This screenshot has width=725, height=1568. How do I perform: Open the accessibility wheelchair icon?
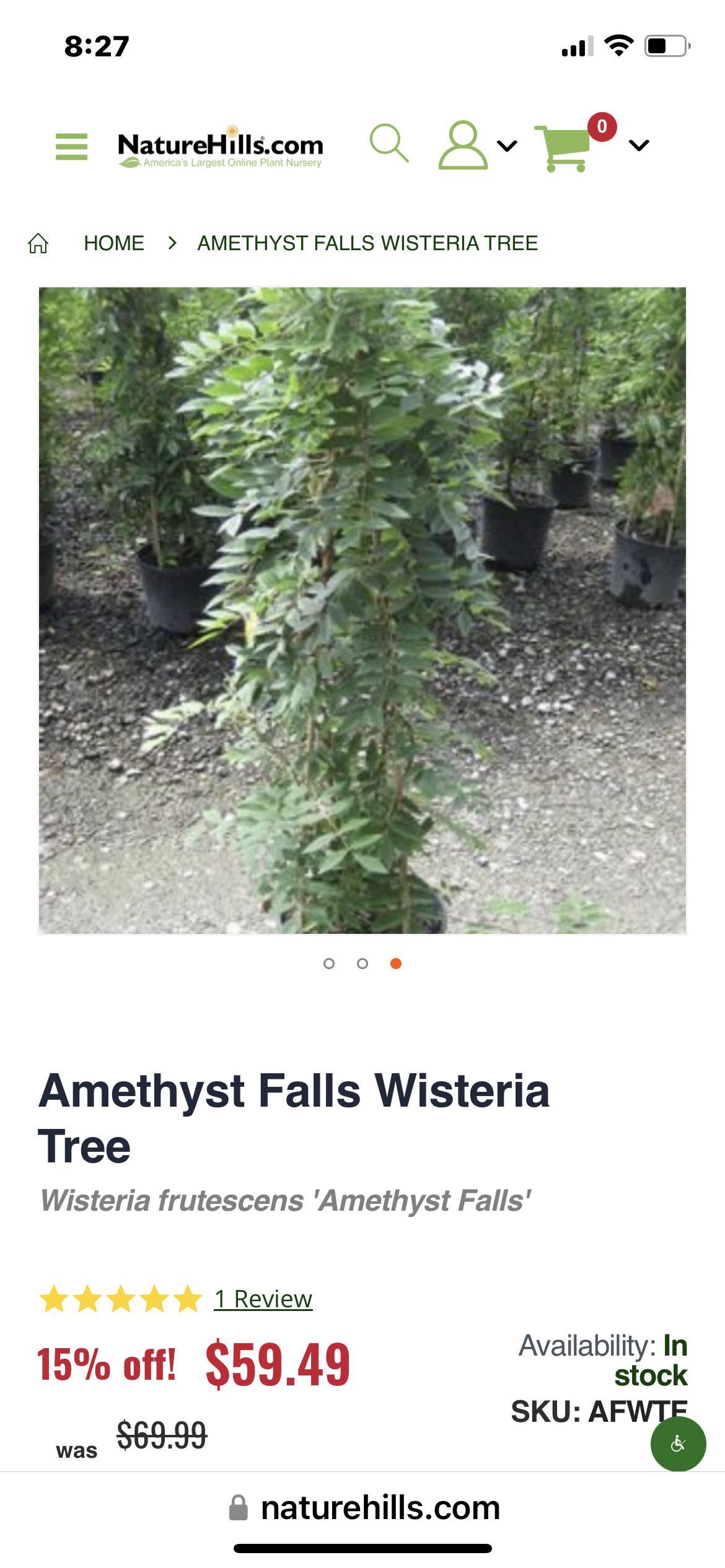(678, 1444)
